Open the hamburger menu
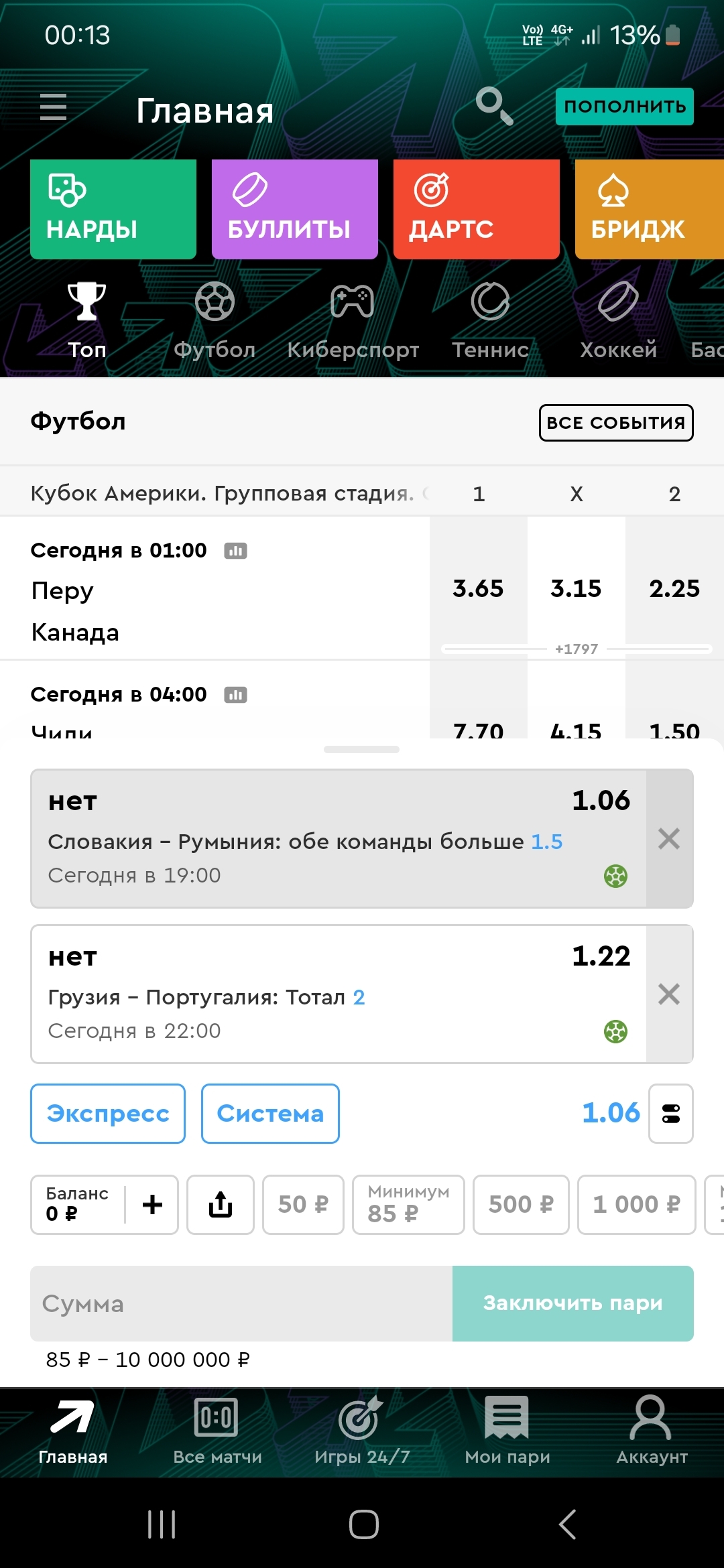This screenshot has height=1568, width=724. 54,107
